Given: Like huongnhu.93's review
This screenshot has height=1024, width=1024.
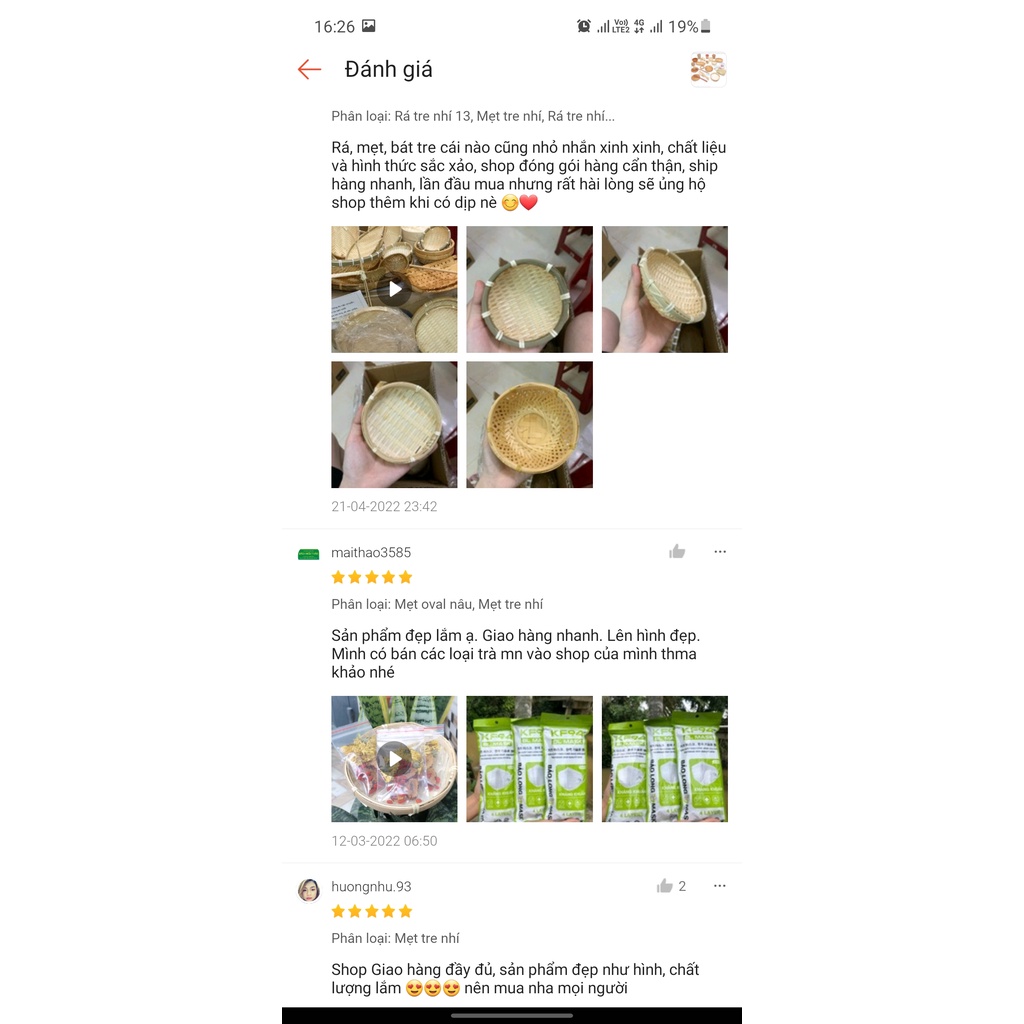Looking at the screenshot, I should pos(665,886).
